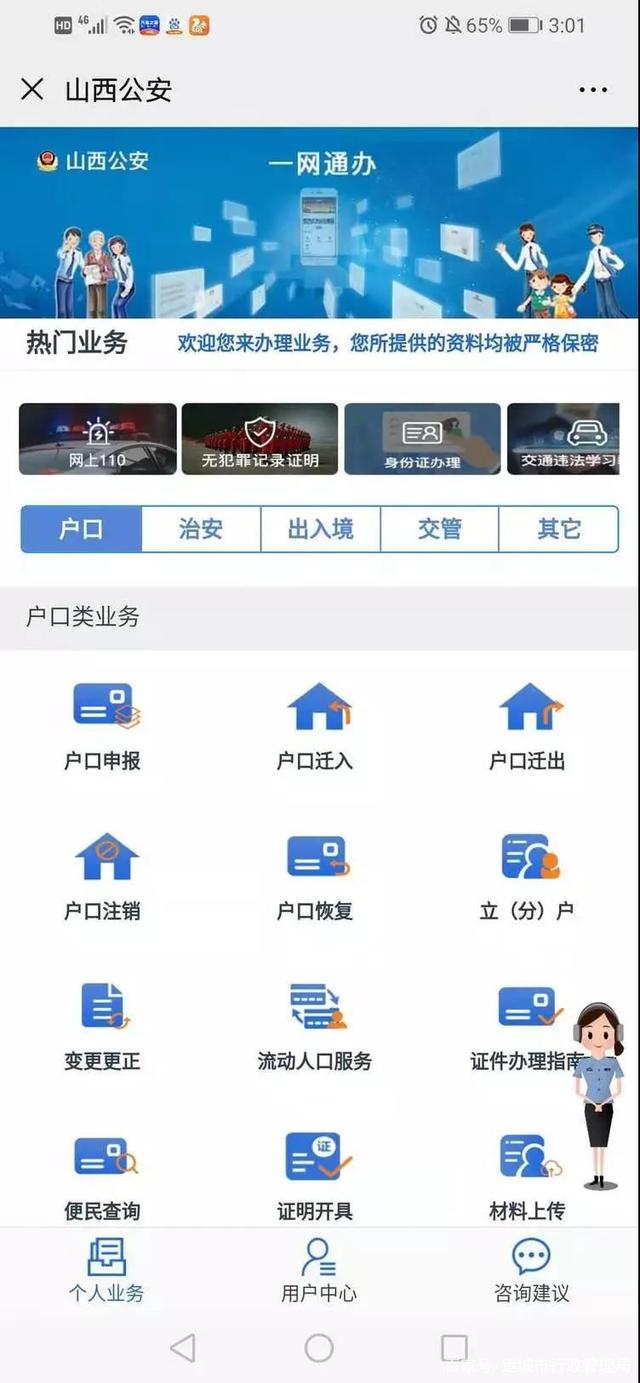
Task: Open the 身份证办理 card
Action: click(x=422, y=438)
